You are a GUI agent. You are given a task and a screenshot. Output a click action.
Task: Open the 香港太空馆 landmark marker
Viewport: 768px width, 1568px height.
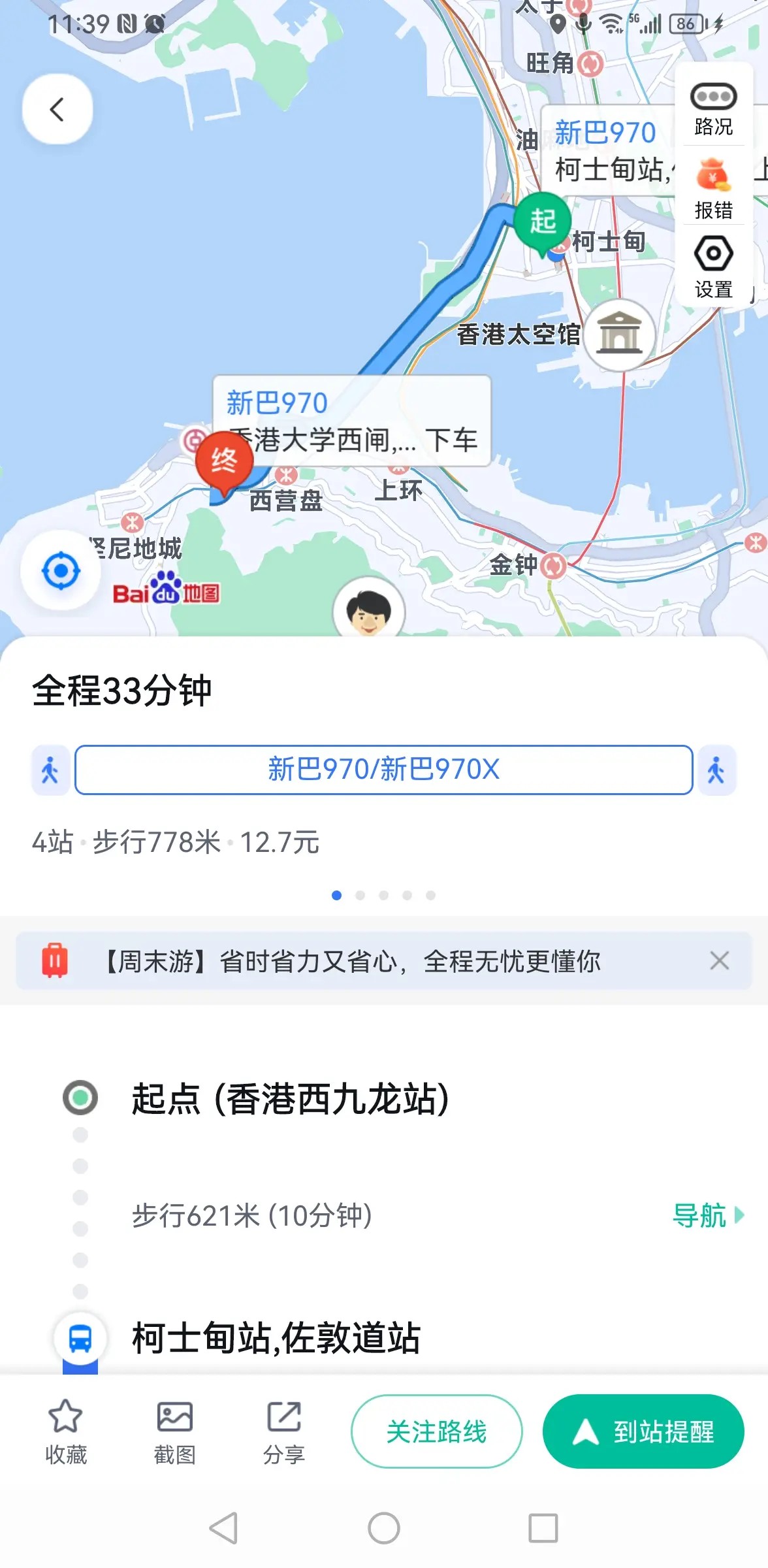619,334
